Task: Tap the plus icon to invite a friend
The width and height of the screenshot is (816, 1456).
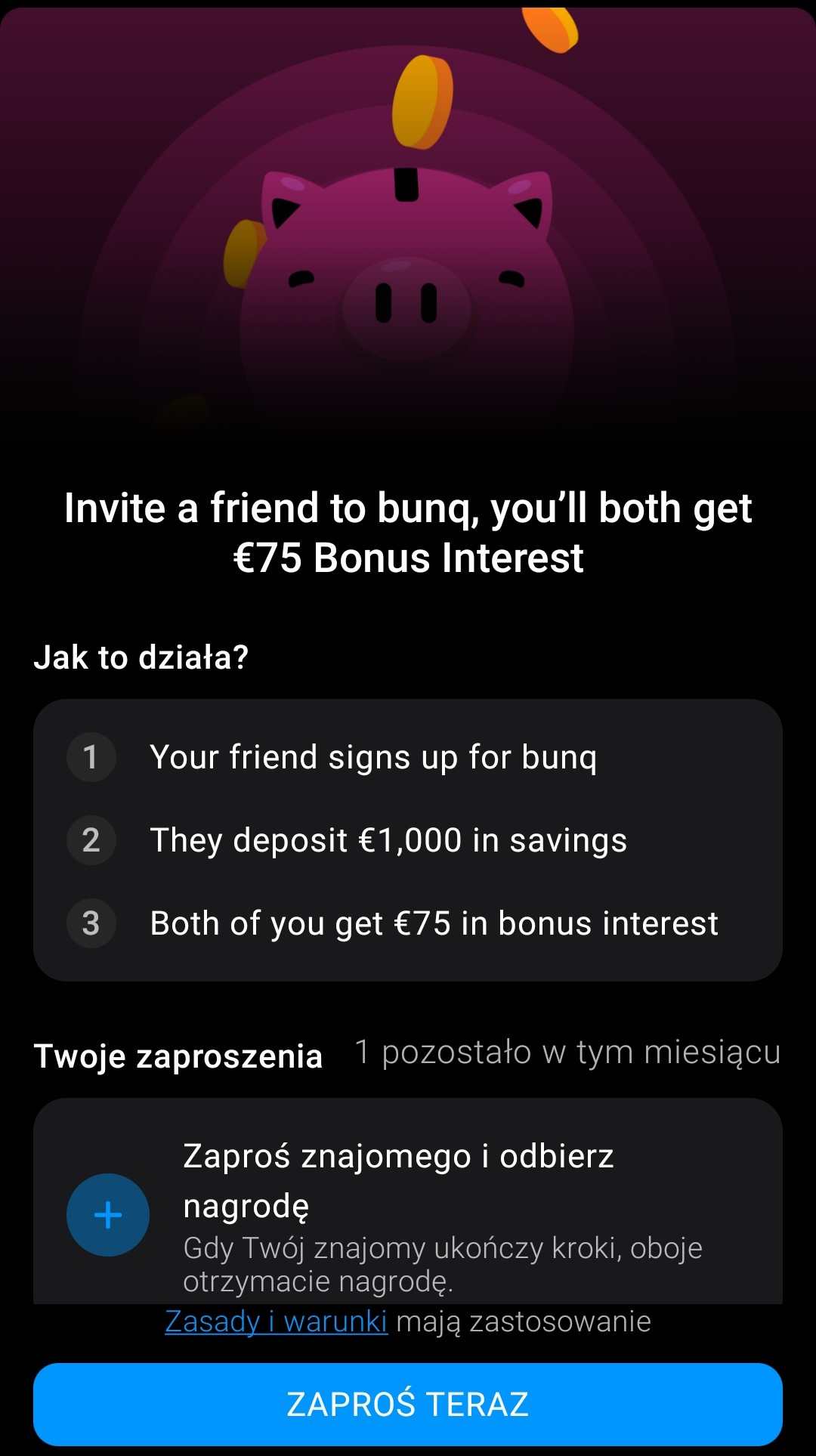Action: pos(108,1215)
